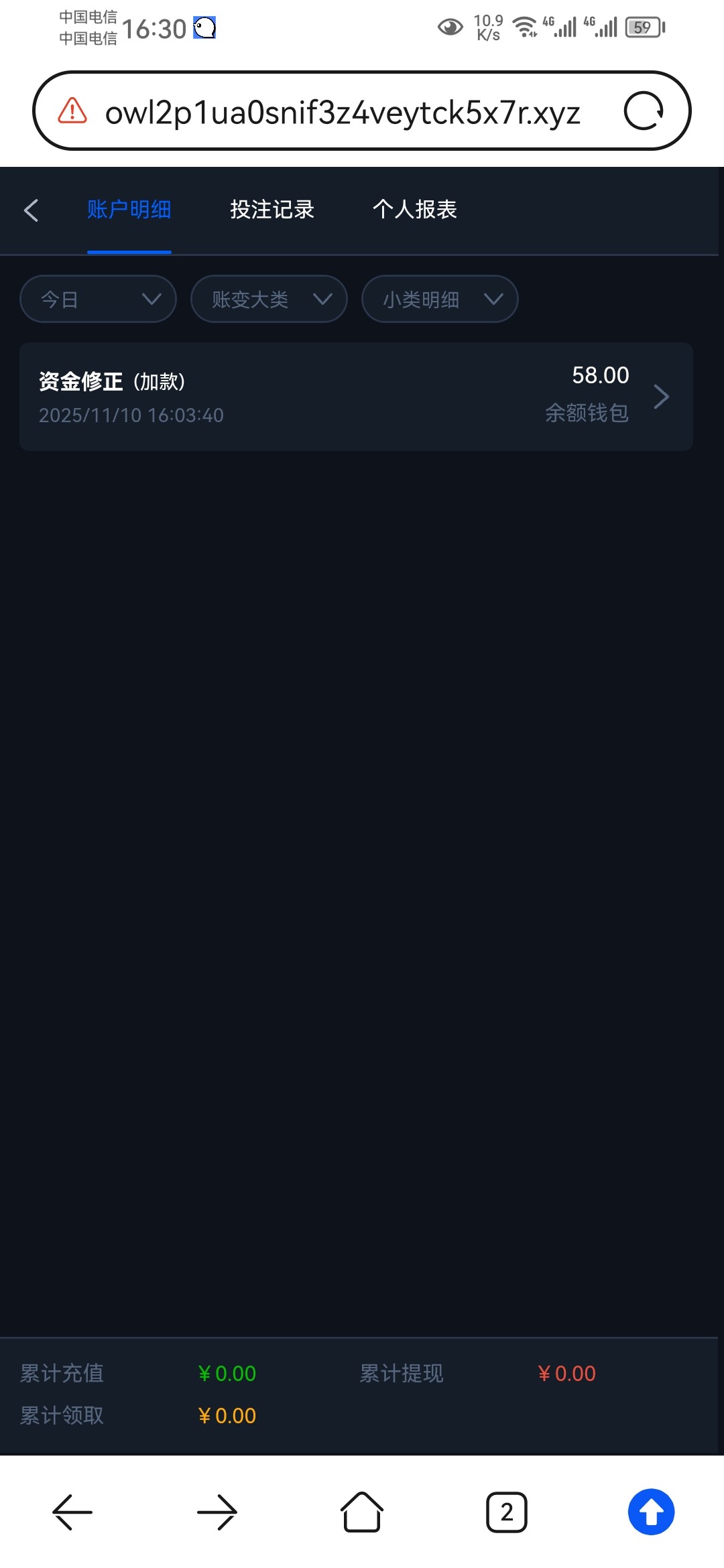Navigate forward in the browser
Viewport: 724px width, 1568px height.
click(x=217, y=1512)
